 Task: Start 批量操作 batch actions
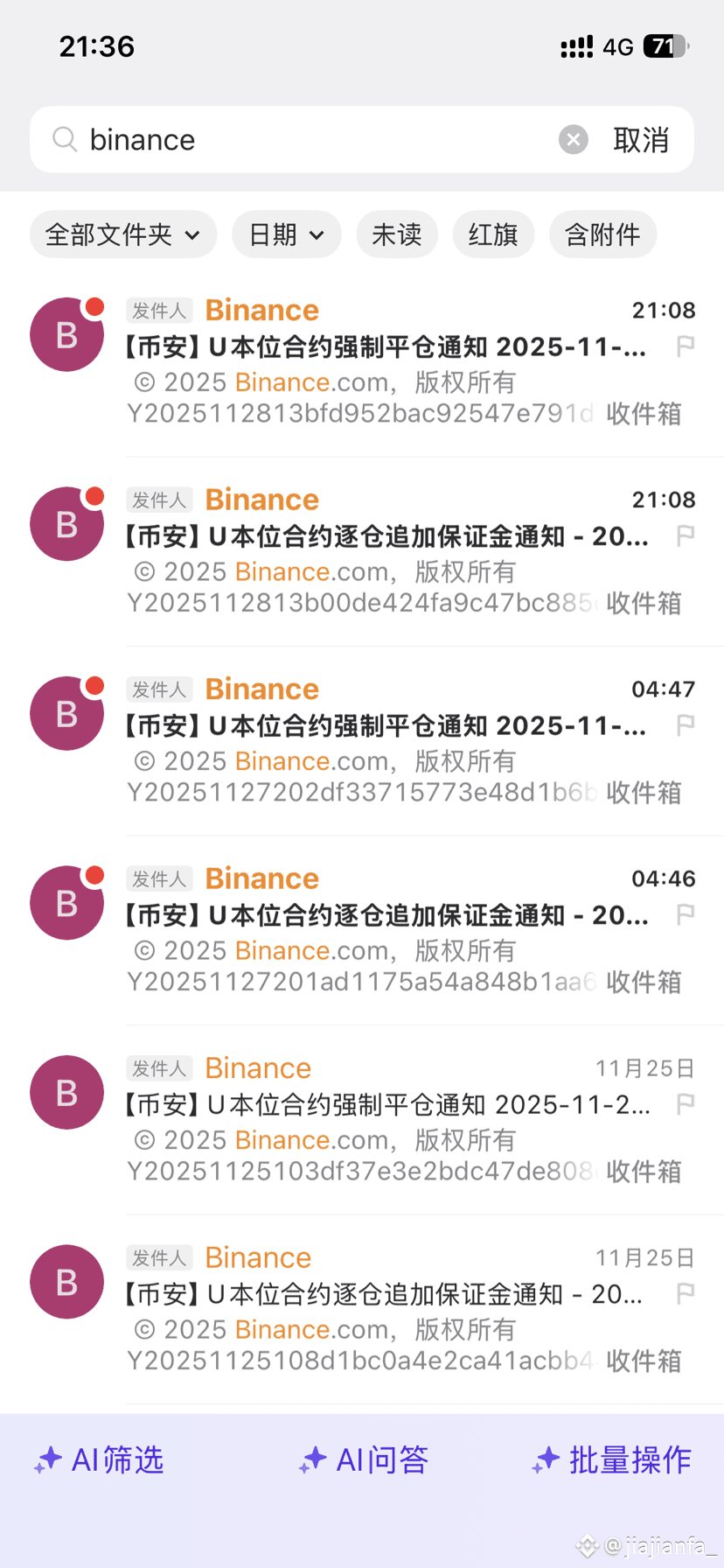[x=612, y=1459]
